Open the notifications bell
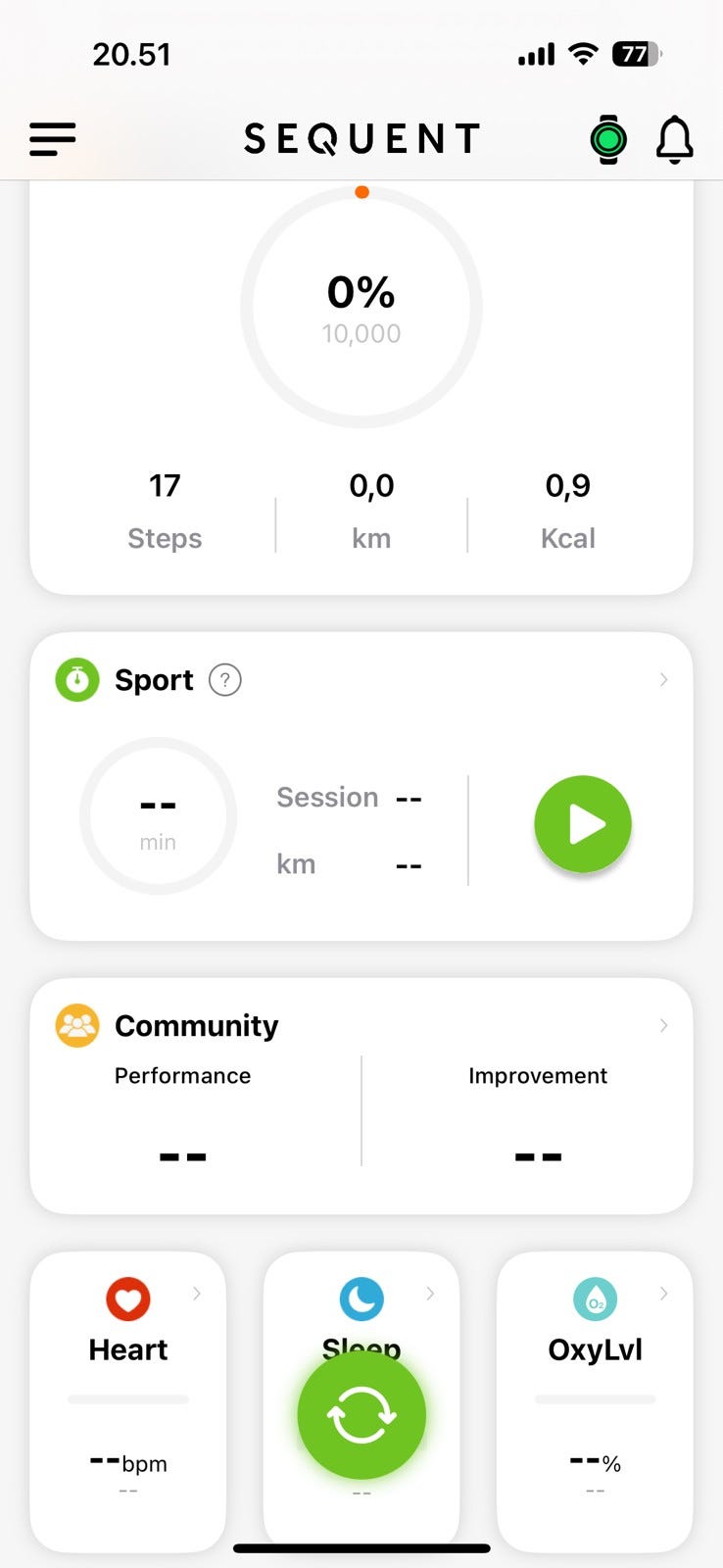Image resolution: width=723 pixels, height=1568 pixels. tap(674, 139)
